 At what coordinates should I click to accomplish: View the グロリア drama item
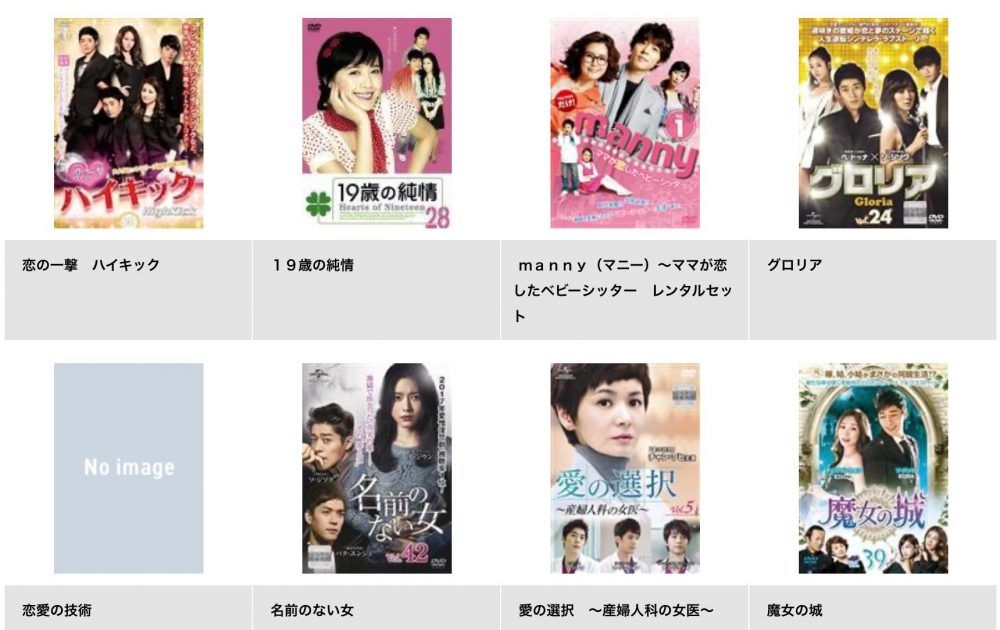[872, 123]
